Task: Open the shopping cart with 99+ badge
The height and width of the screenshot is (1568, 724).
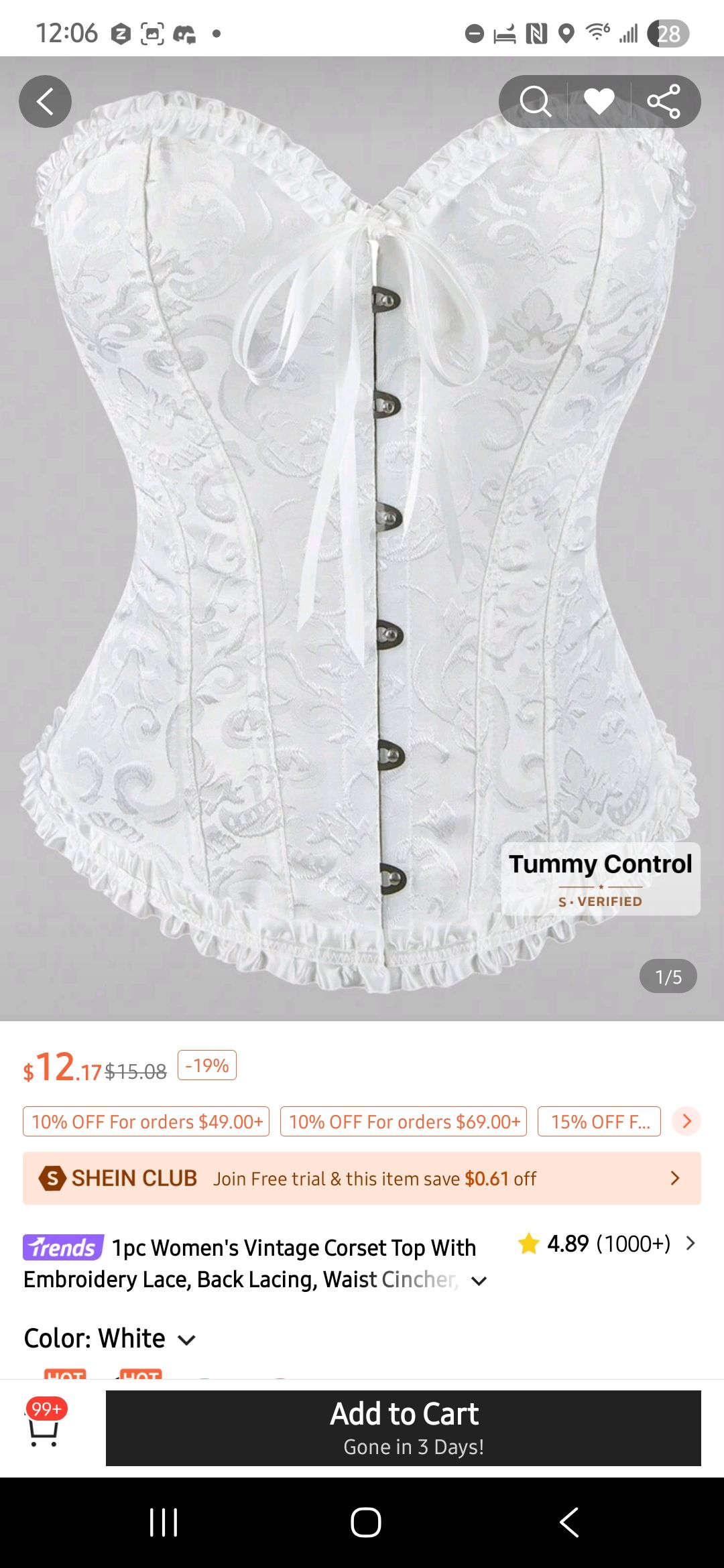Action: point(44,1428)
